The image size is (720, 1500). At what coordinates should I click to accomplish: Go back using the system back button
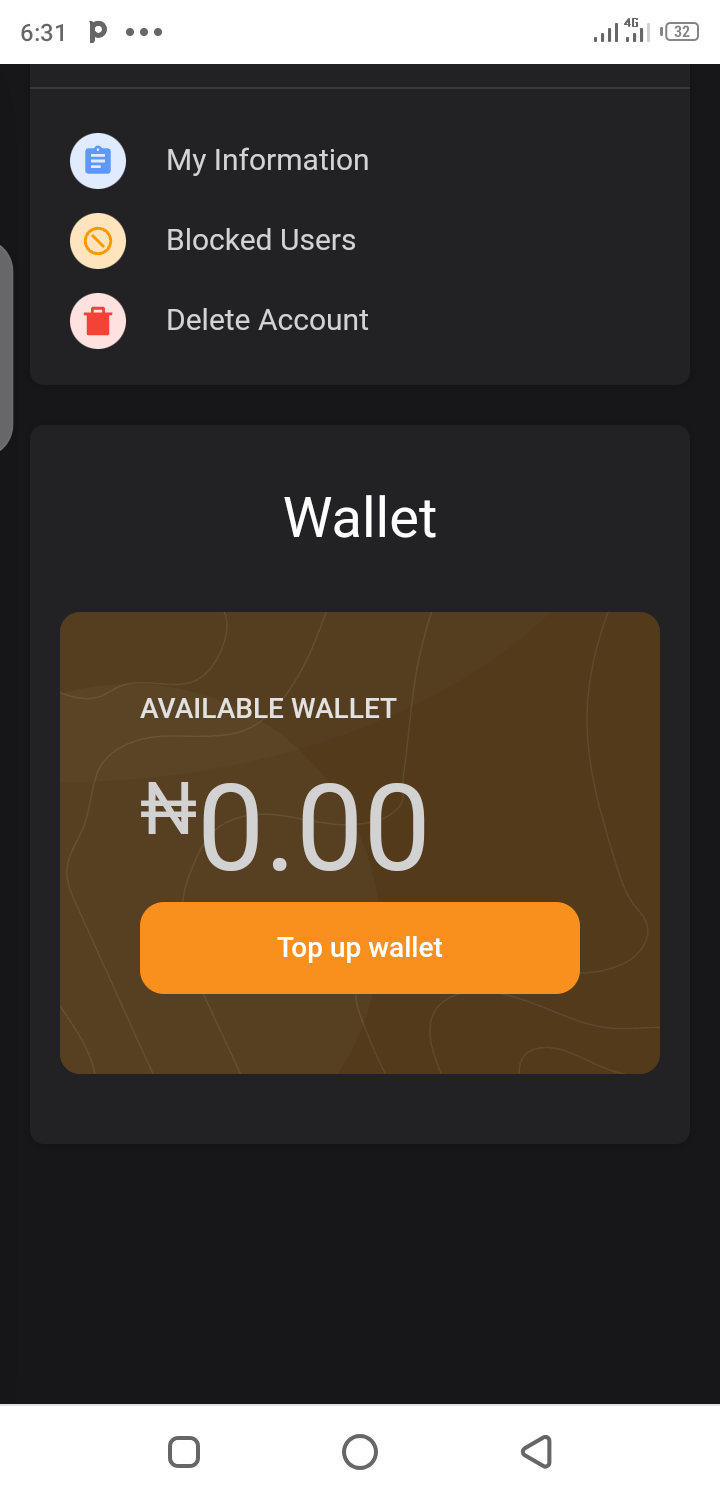pos(536,1451)
